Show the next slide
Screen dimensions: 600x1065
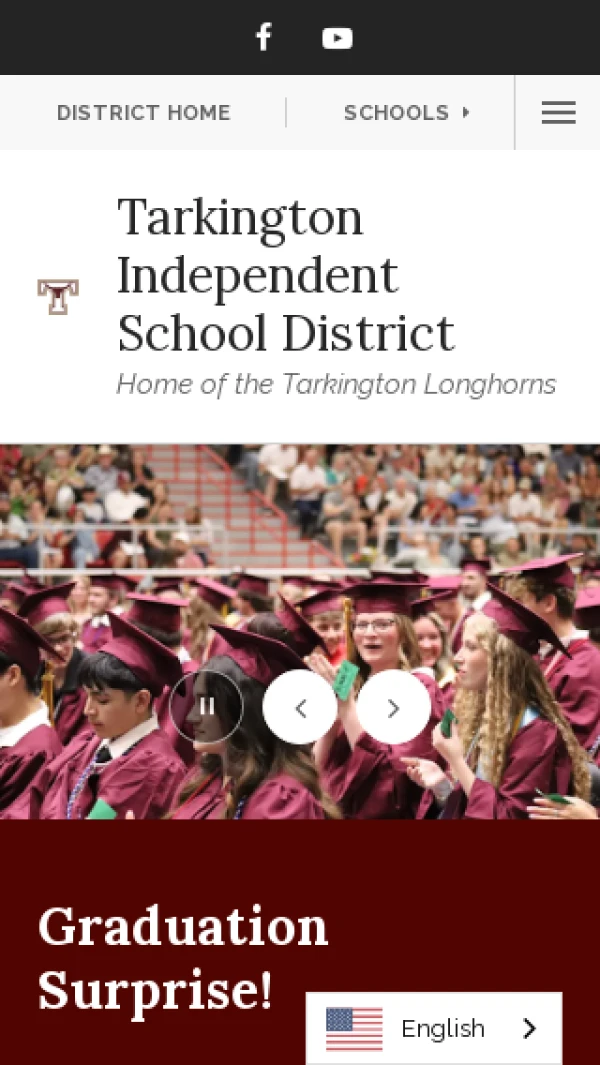pyautogui.click(x=393, y=707)
